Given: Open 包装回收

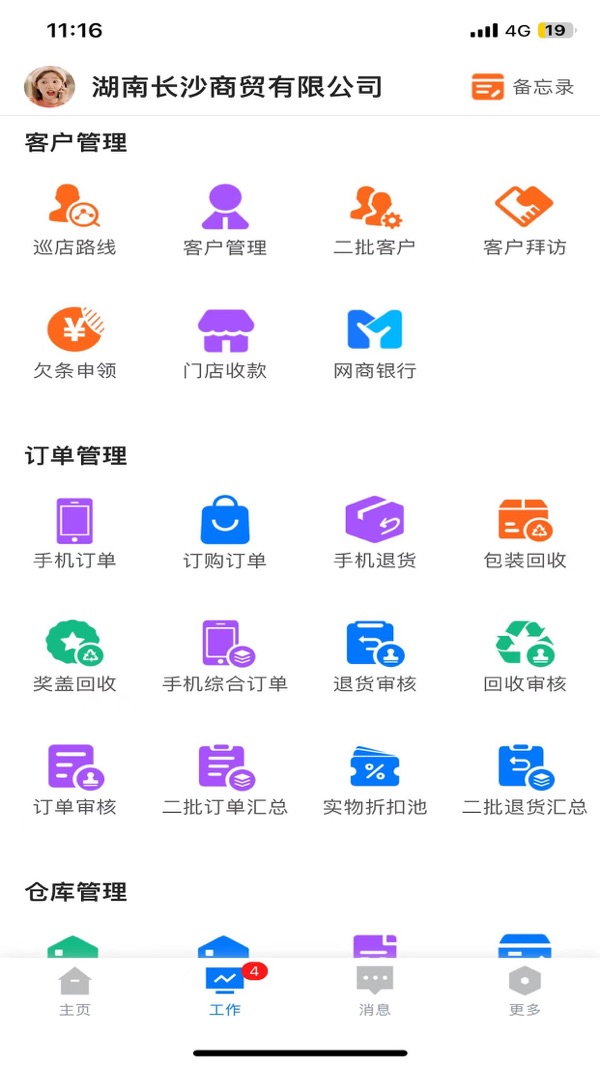Looking at the screenshot, I should point(525,533).
